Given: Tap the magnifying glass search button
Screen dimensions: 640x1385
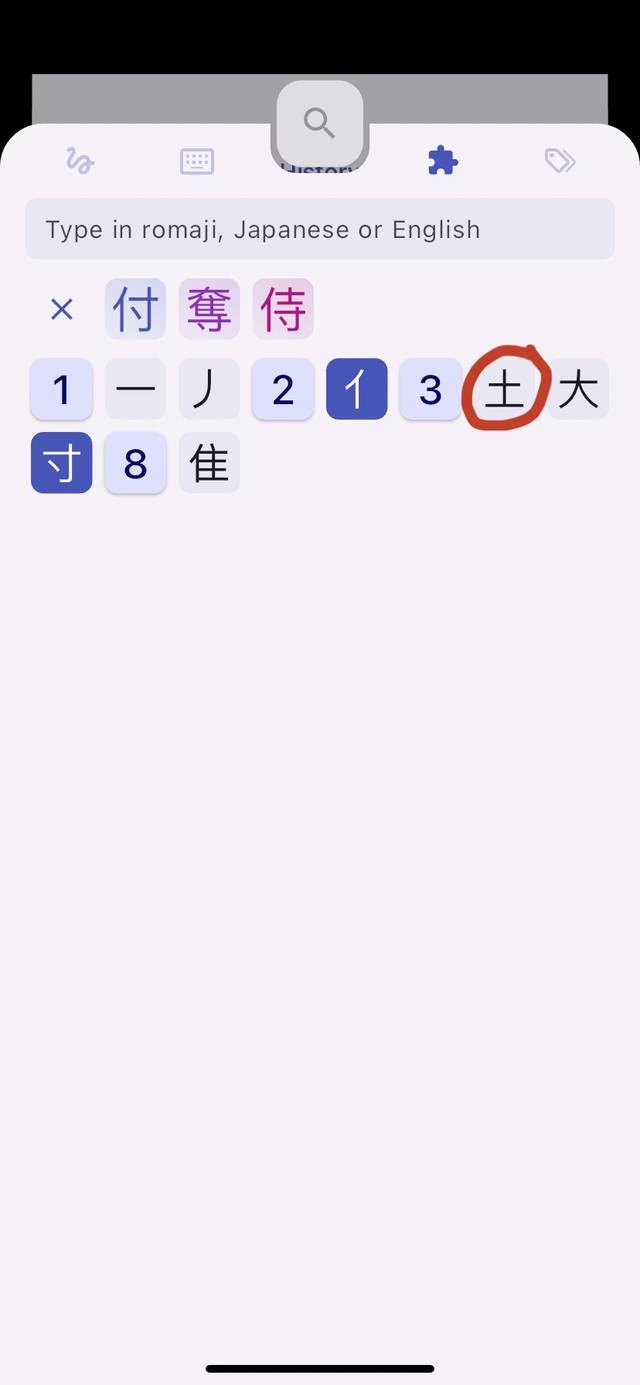Looking at the screenshot, I should pyautogui.click(x=320, y=123).
